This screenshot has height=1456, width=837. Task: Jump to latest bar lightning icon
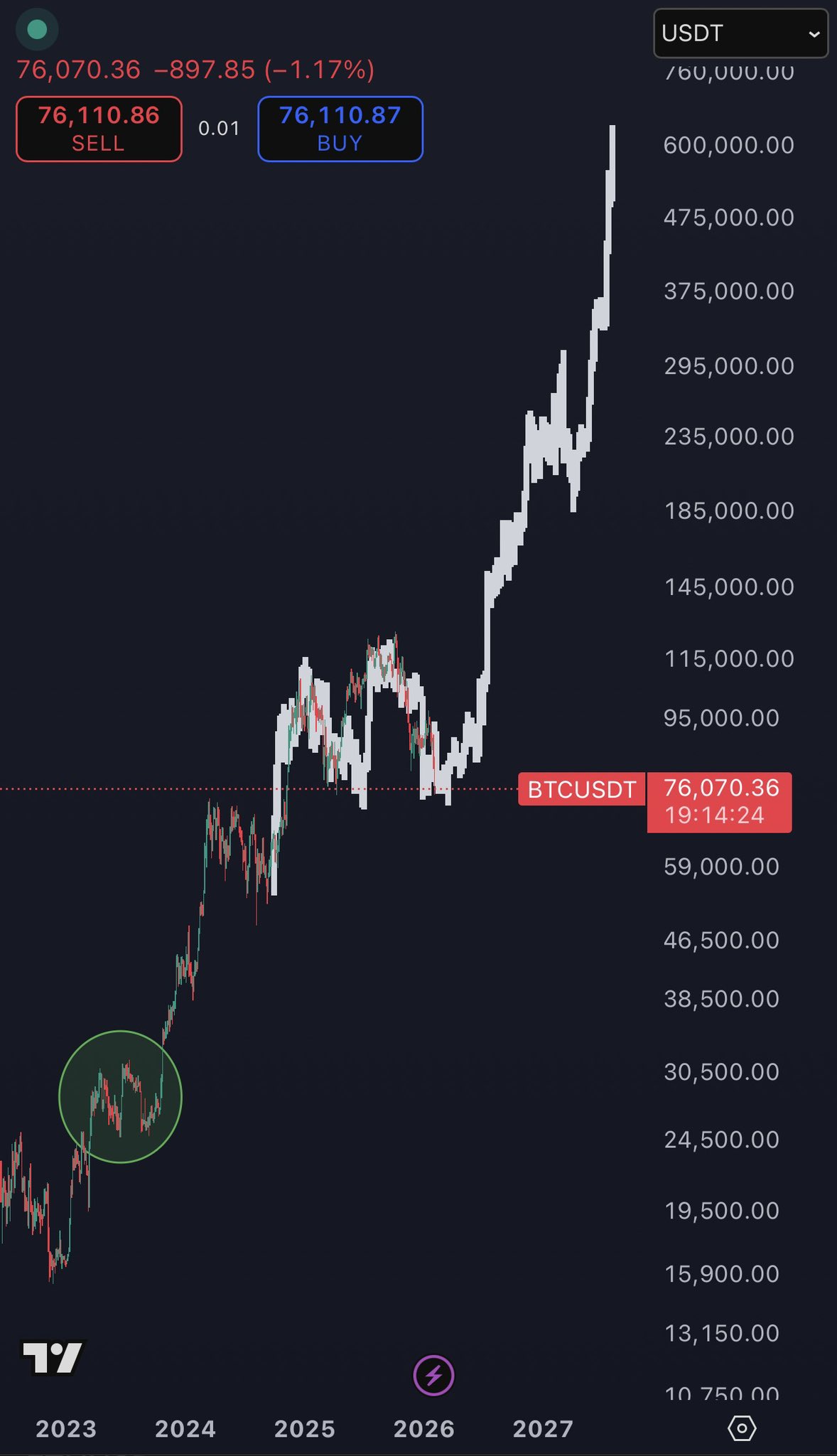tap(433, 1376)
